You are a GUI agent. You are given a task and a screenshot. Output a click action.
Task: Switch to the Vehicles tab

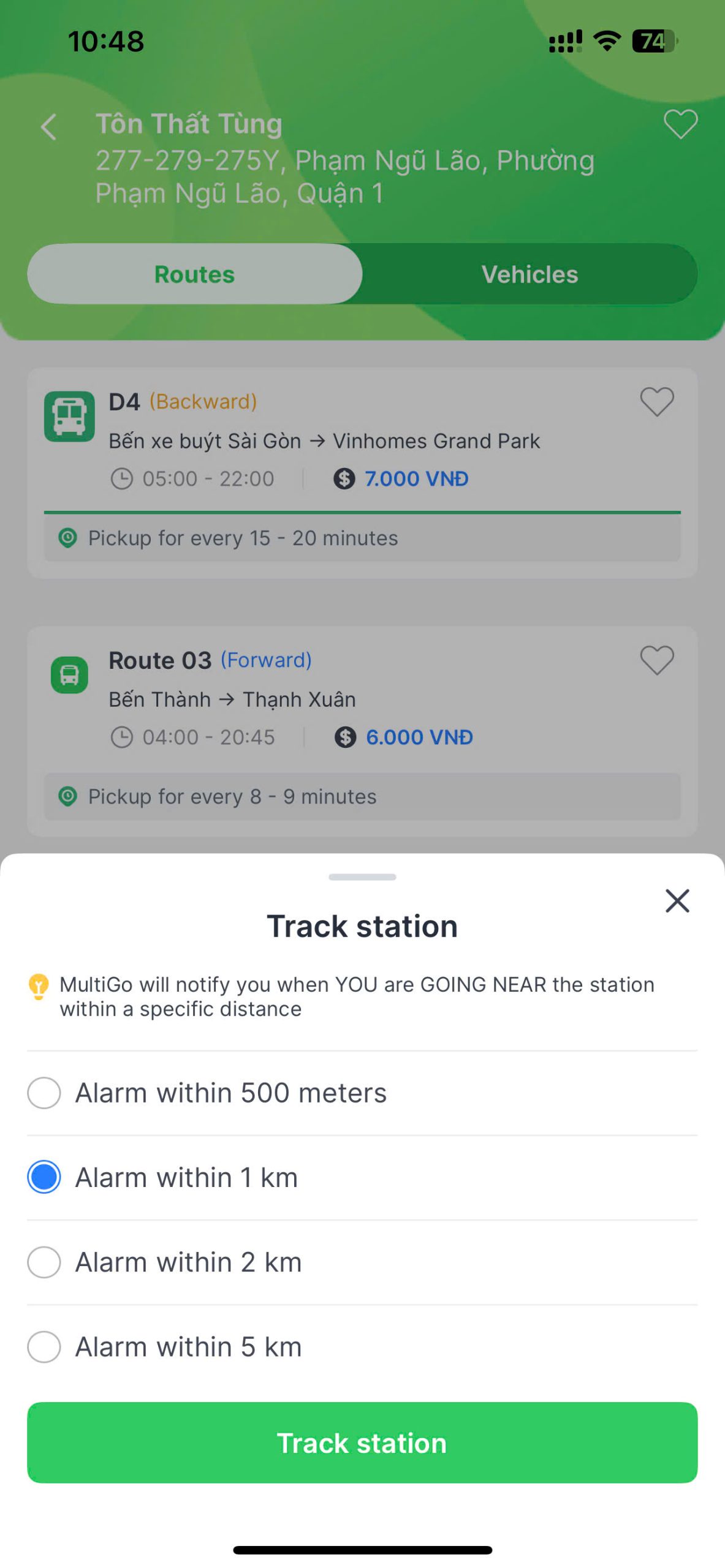point(530,274)
